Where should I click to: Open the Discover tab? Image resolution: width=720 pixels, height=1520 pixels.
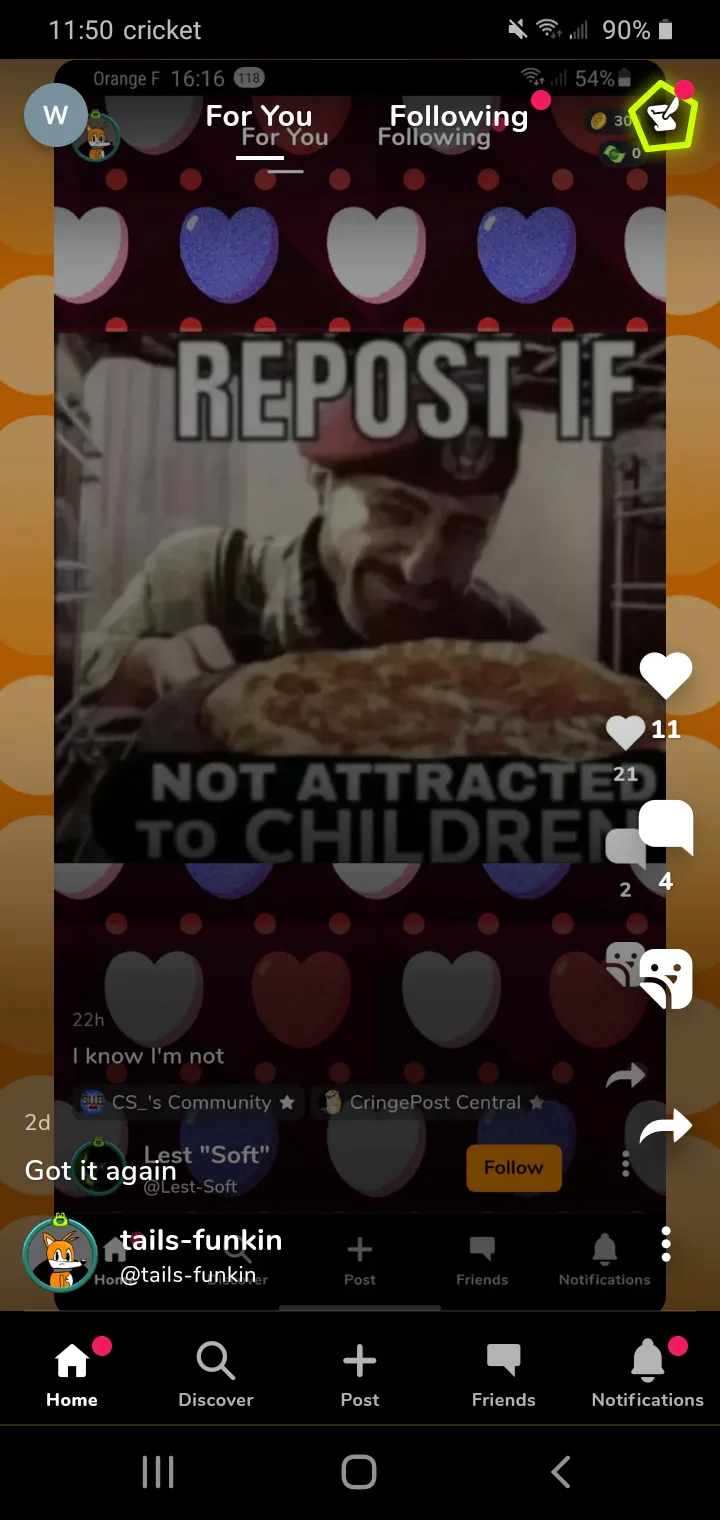(216, 1375)
